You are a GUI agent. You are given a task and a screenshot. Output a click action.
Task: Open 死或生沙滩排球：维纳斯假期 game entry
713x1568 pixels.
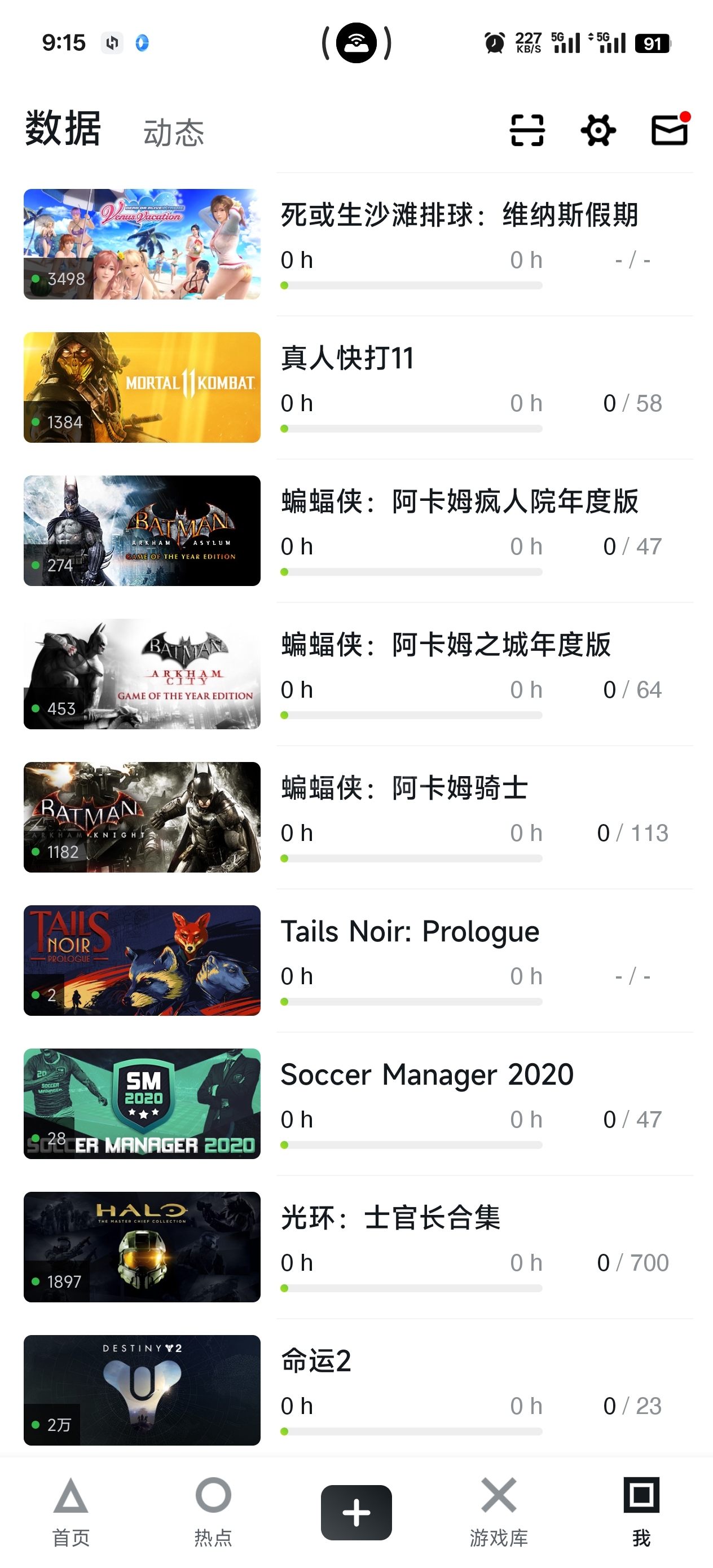(358, 244)
